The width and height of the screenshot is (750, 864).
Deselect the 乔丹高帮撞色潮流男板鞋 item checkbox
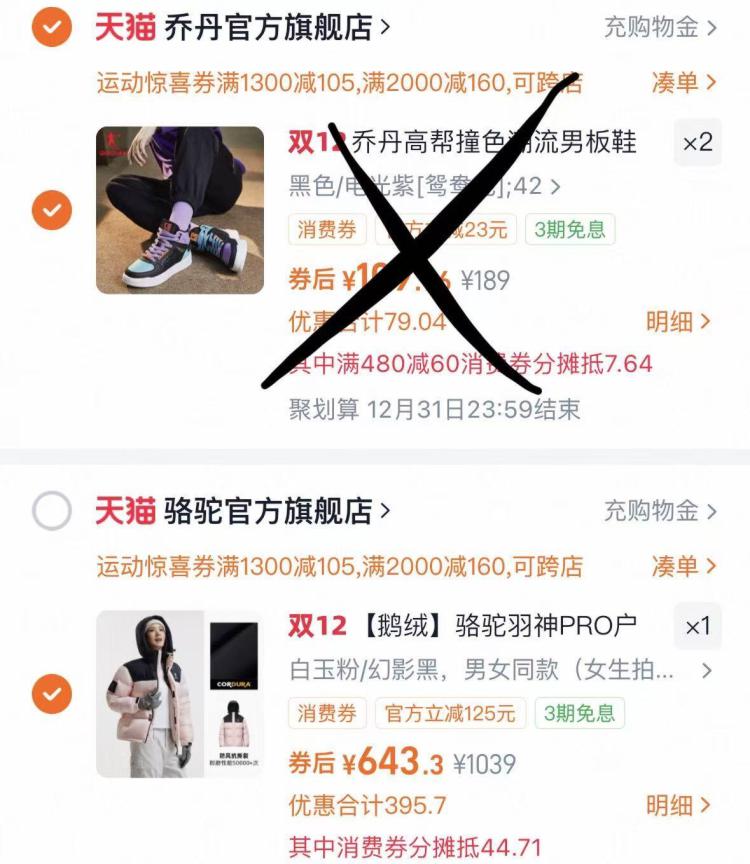point(51,210)
